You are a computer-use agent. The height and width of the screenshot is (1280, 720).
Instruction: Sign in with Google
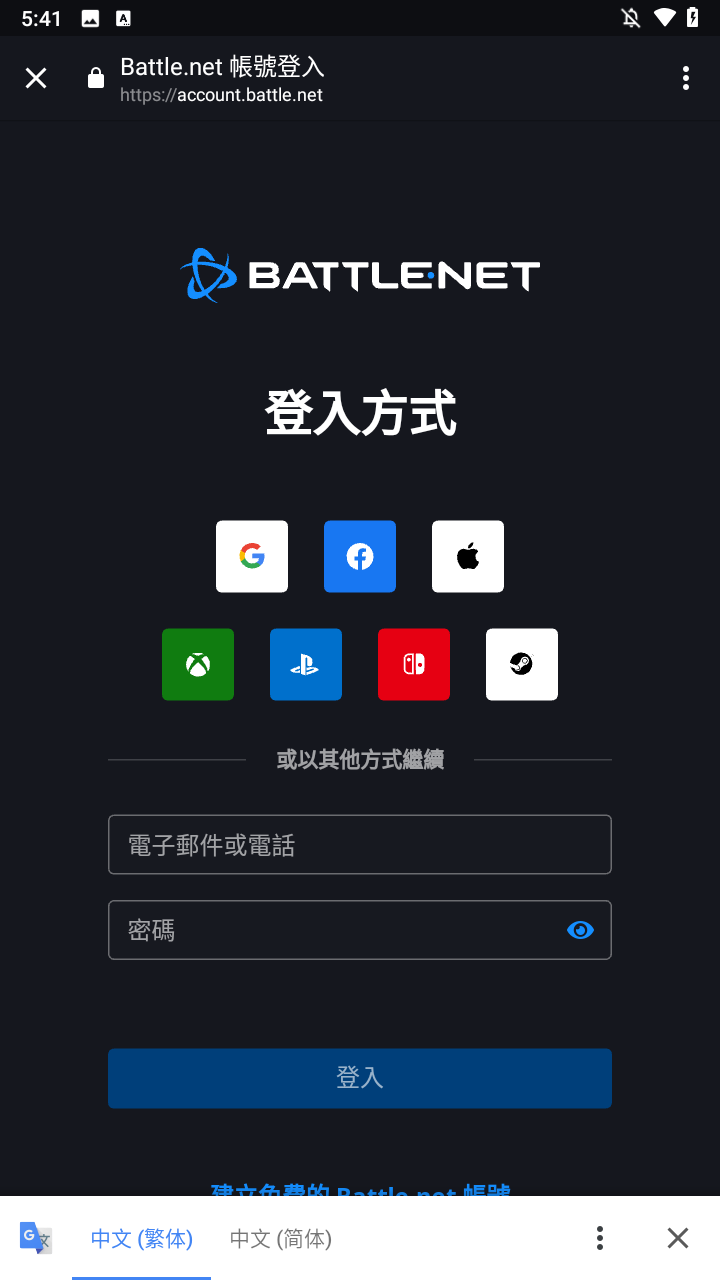point(252,556)
